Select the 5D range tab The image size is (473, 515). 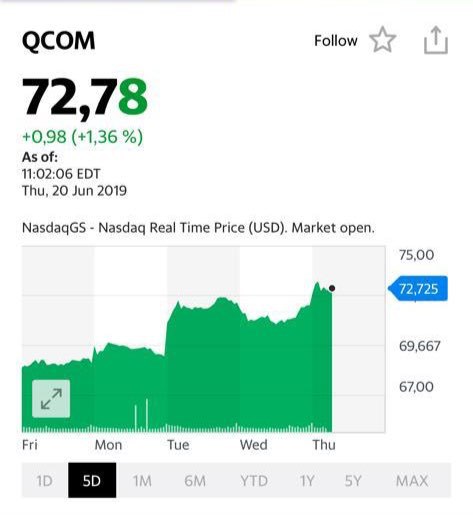click(x=92, y=480)
